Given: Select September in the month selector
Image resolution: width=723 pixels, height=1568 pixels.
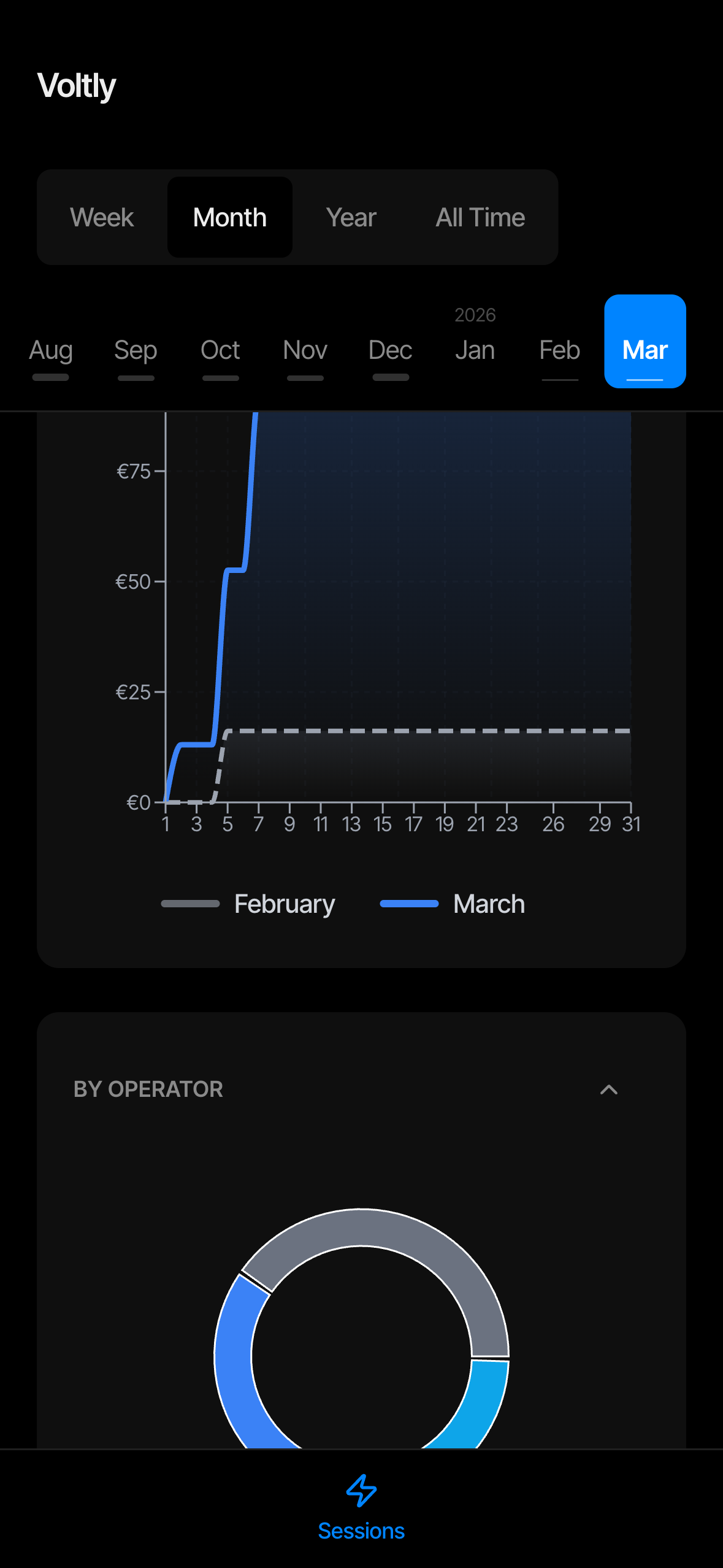Looking at the screenshot, I should click(135, 350).
